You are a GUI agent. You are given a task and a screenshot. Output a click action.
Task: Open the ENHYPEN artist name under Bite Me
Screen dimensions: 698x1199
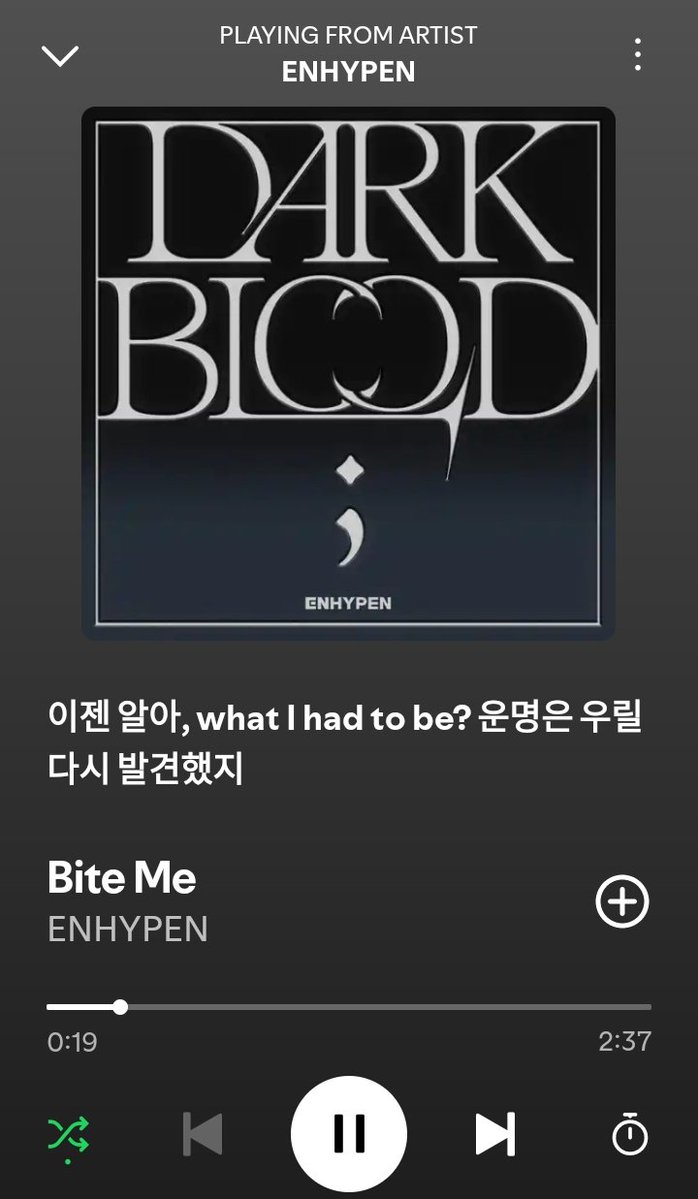[128, 929]
